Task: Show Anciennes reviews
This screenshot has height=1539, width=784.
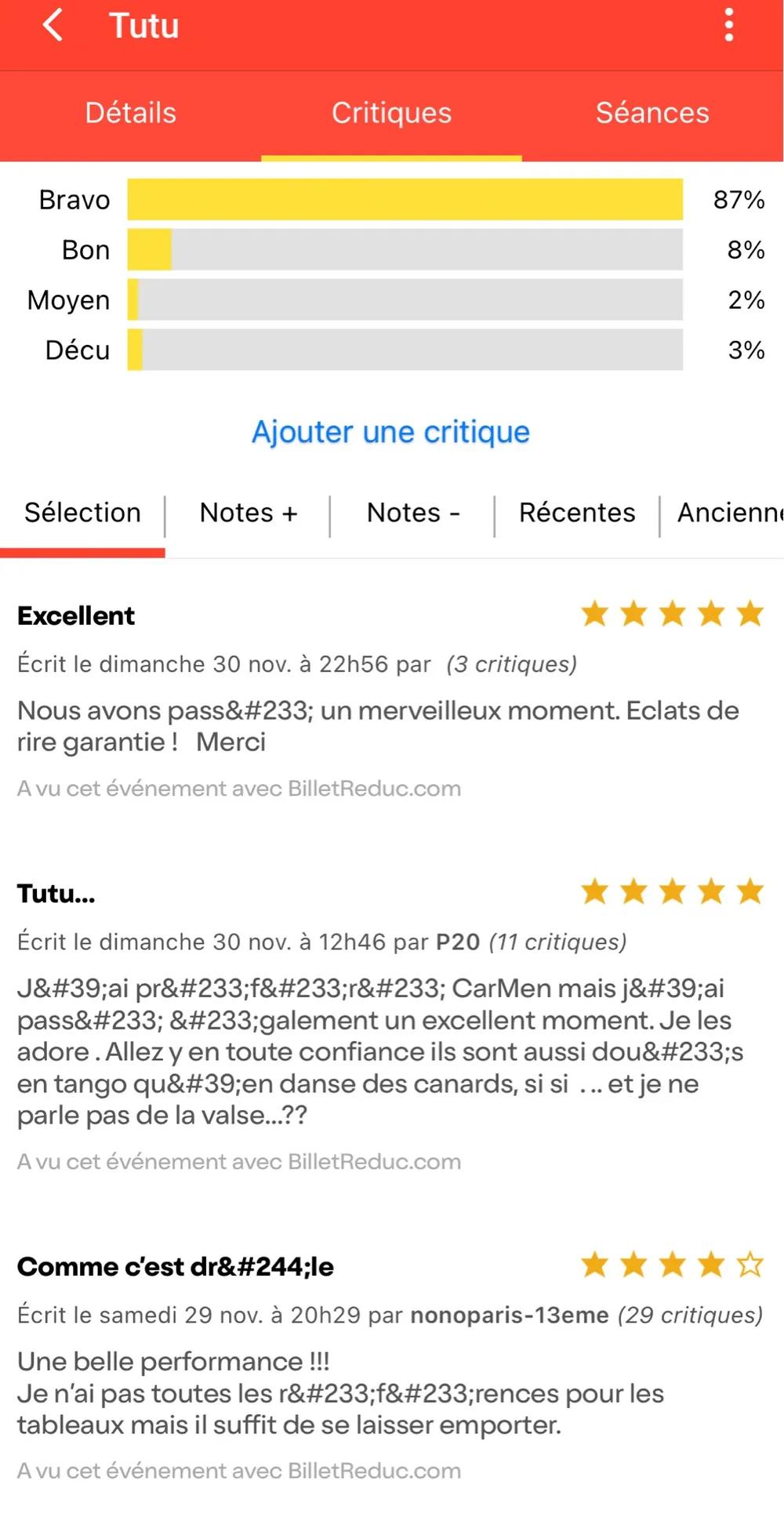Action: click(728, 513)
